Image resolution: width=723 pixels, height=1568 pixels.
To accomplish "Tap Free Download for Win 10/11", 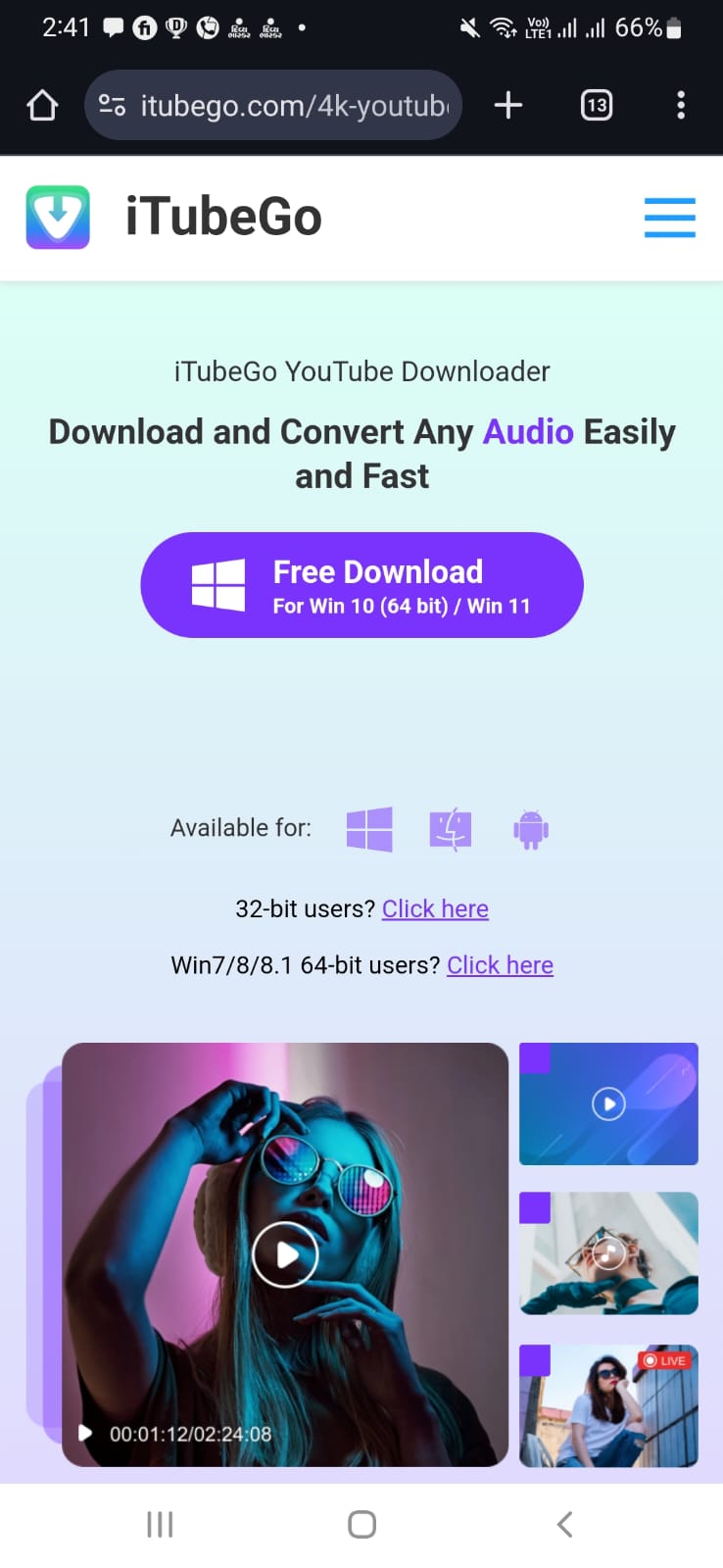I will [361, 585].
